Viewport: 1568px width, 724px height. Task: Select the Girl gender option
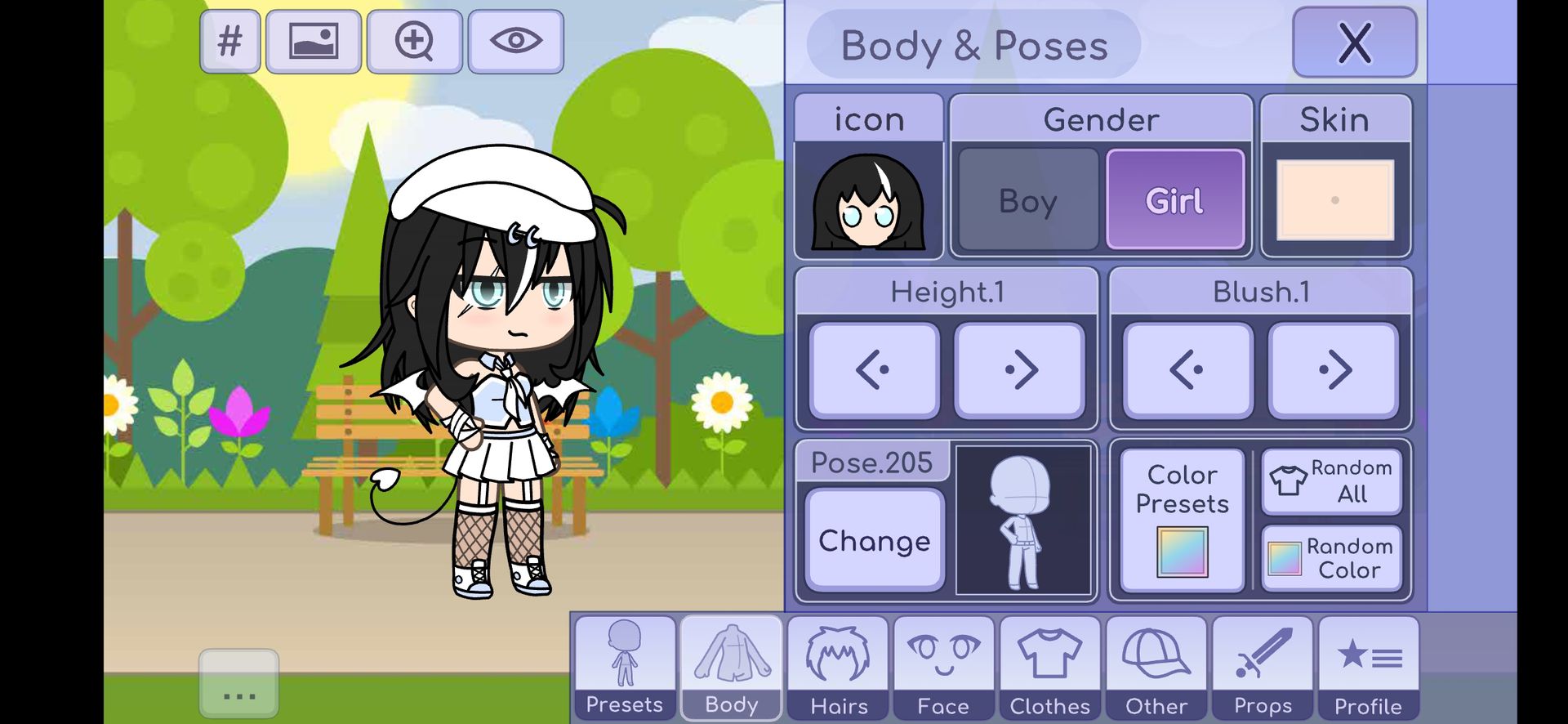click(1175, 200)
